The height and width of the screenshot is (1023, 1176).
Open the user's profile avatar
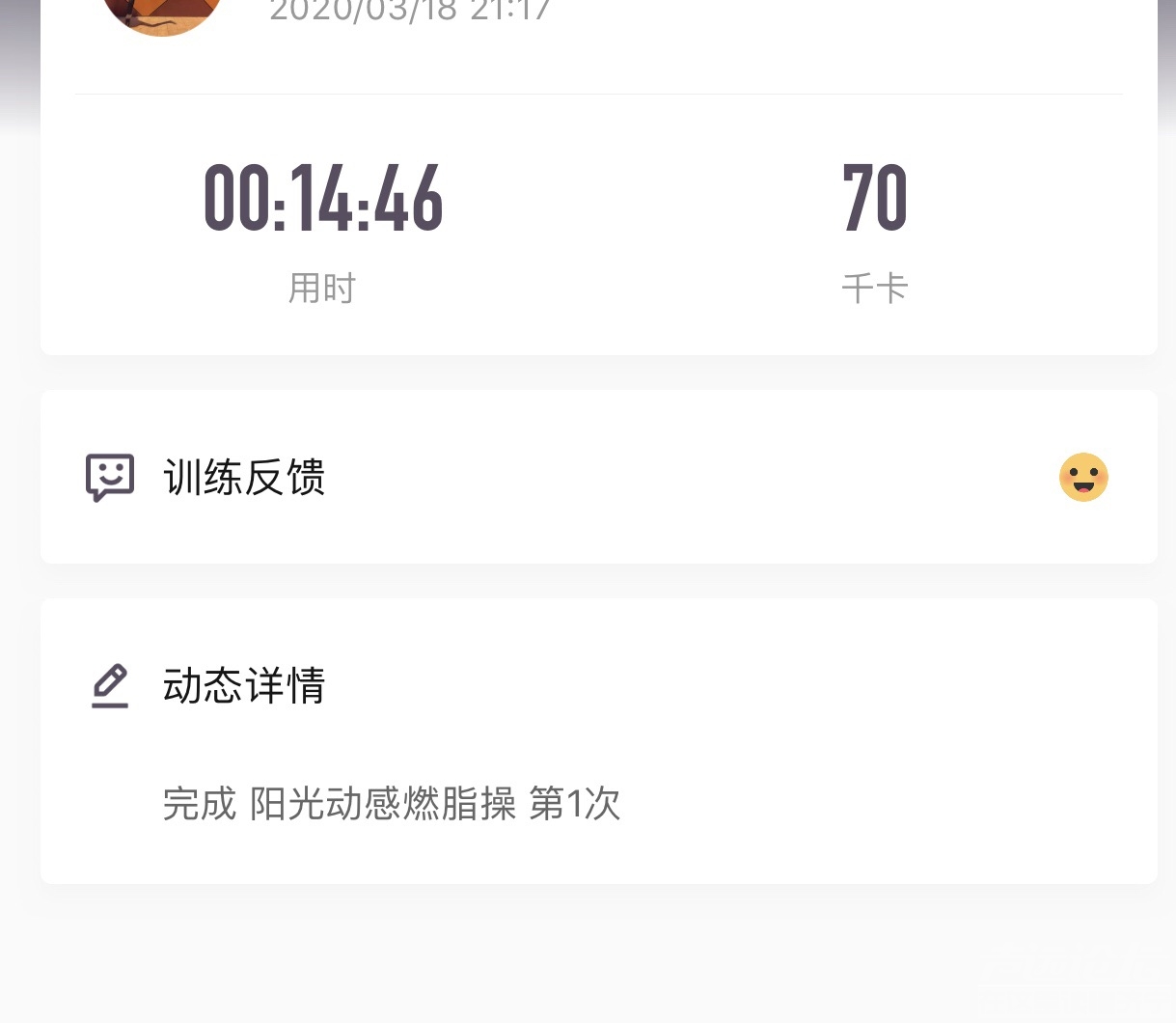click(x=161, y=12)
